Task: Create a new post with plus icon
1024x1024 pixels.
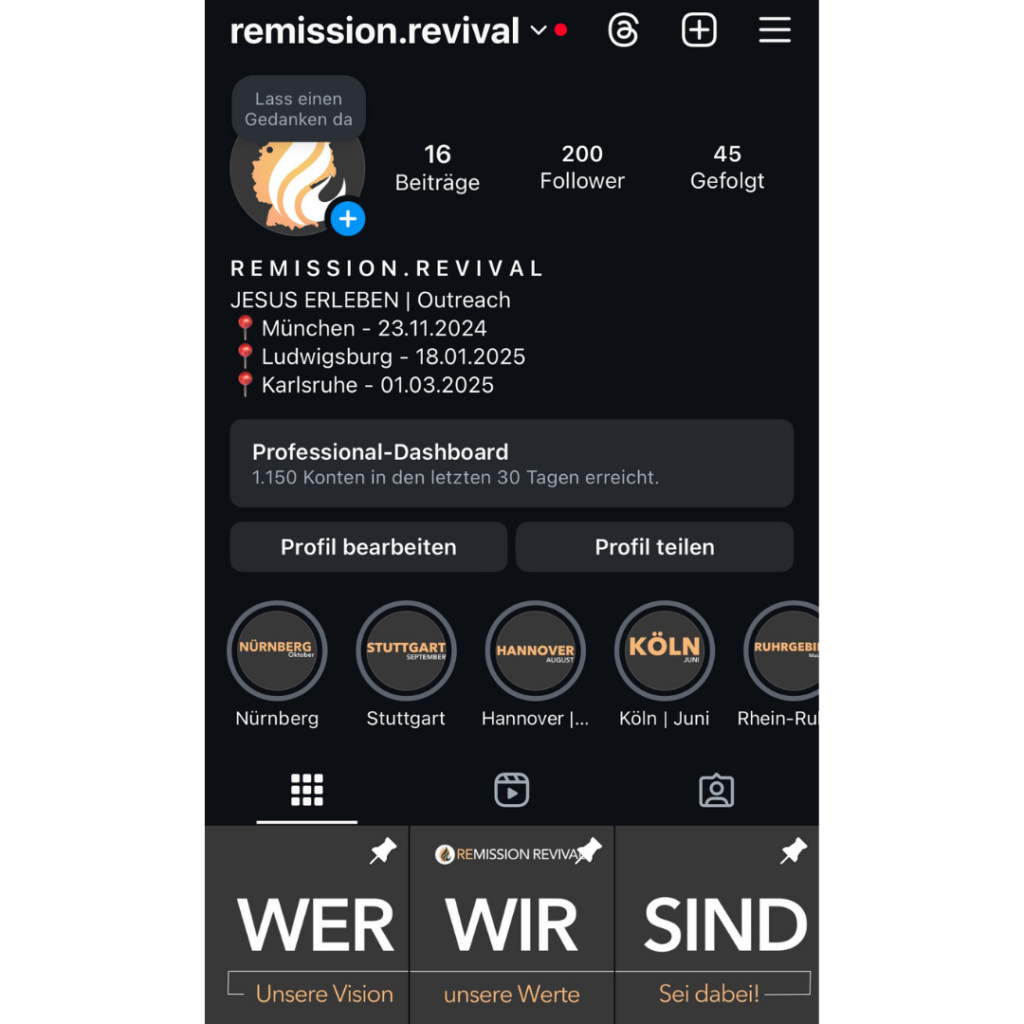Action: (x=699, y=31)
